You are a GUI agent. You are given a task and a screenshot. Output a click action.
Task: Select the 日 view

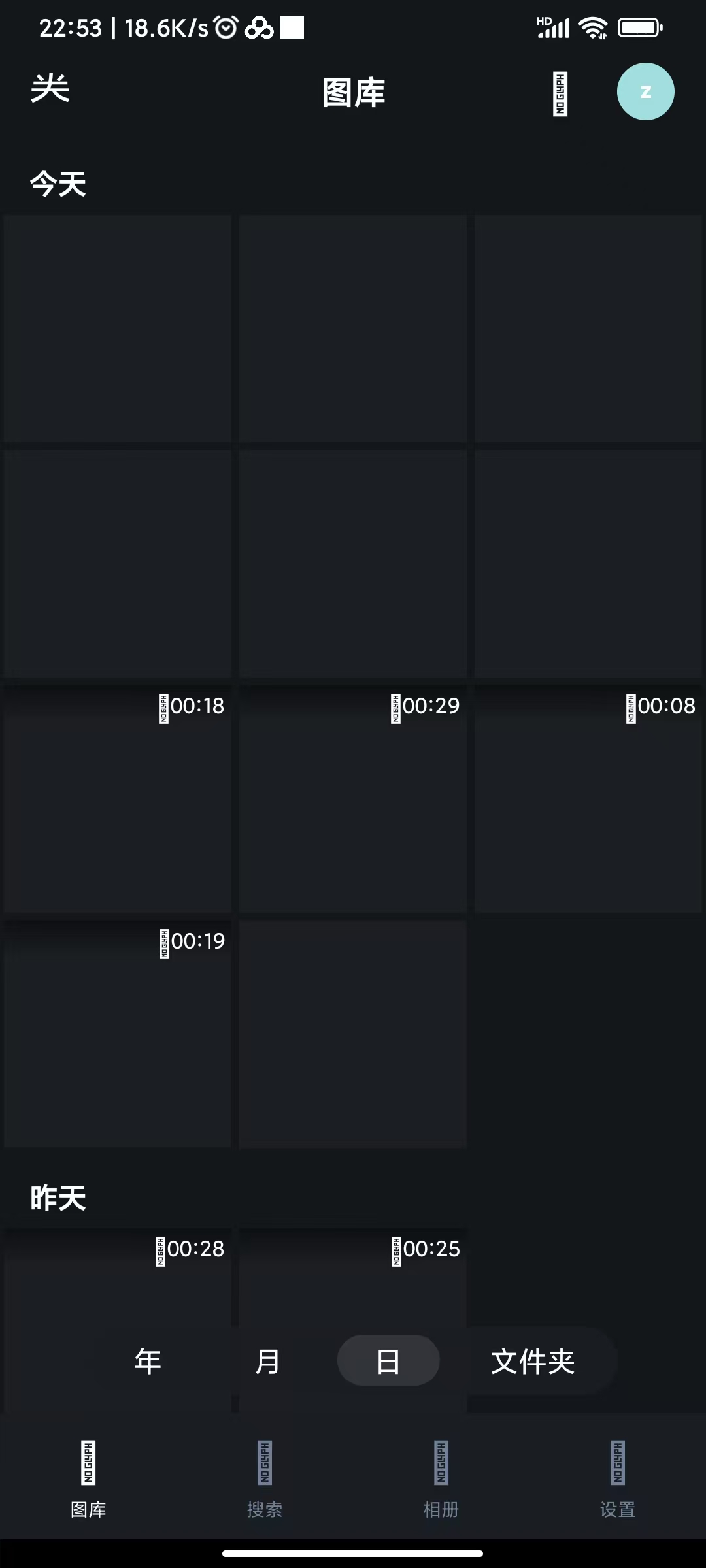pyautogui.click(x=388, y=1362)
